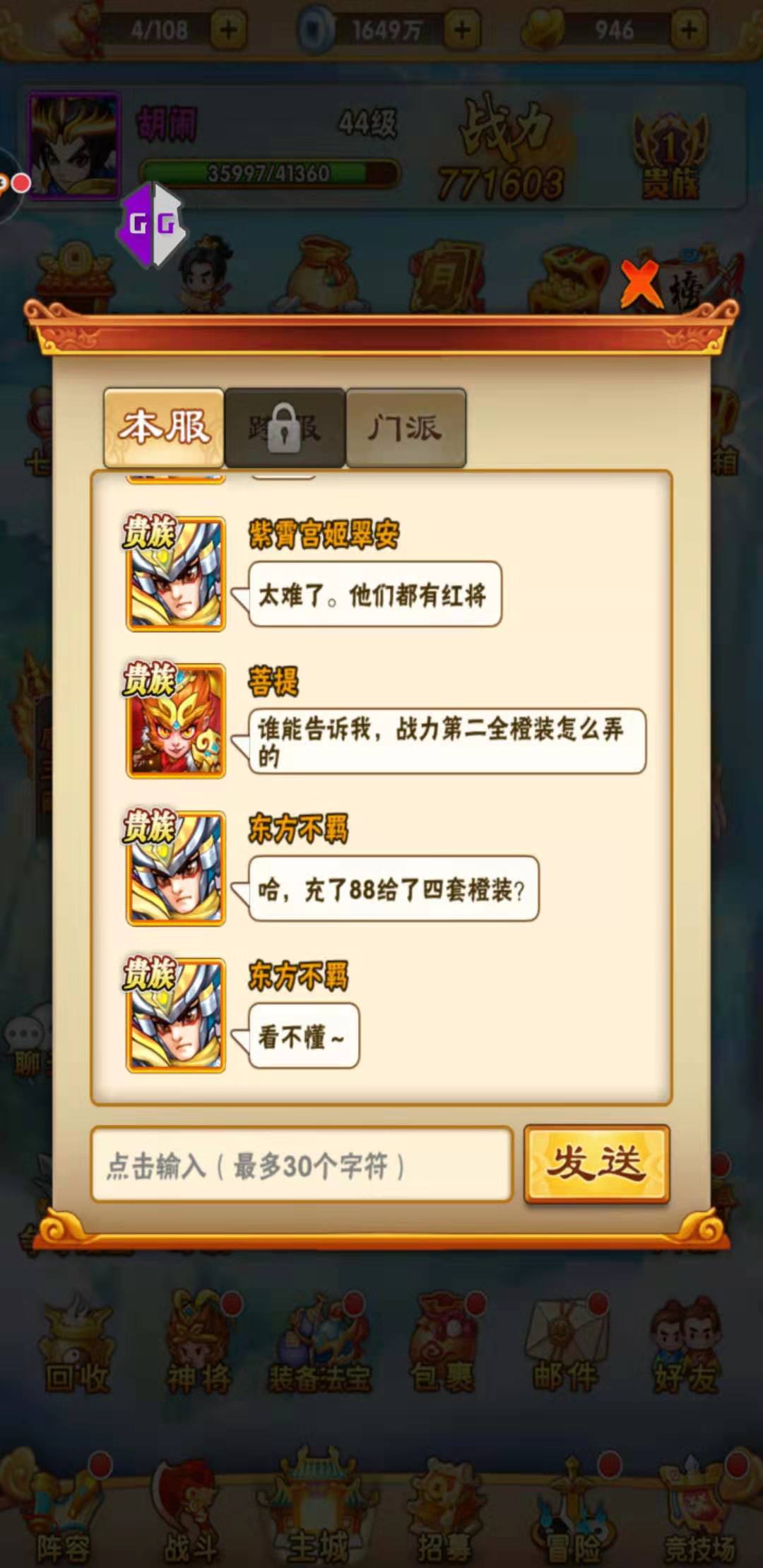Switch to the 门派 chat tab

pyautogui.click(x=406, y=428)
